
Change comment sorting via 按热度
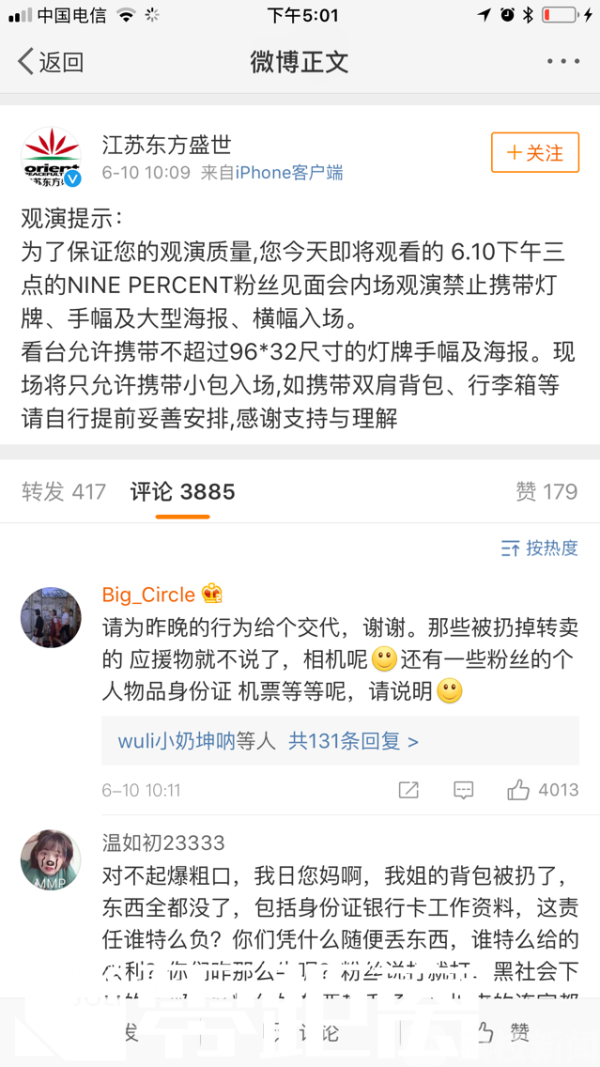pos(539,548)
